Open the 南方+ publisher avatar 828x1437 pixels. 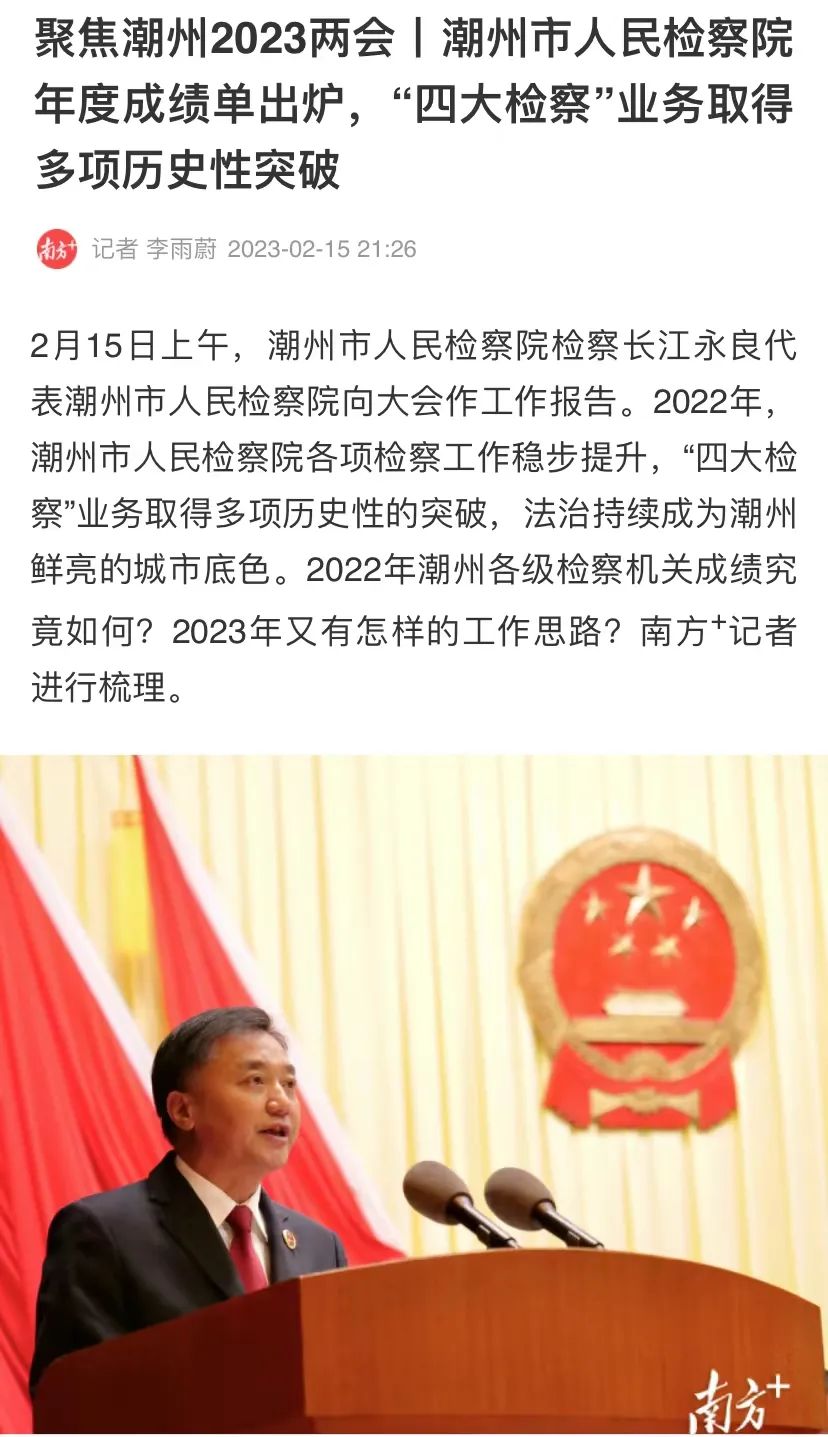[x=57, y=249]
